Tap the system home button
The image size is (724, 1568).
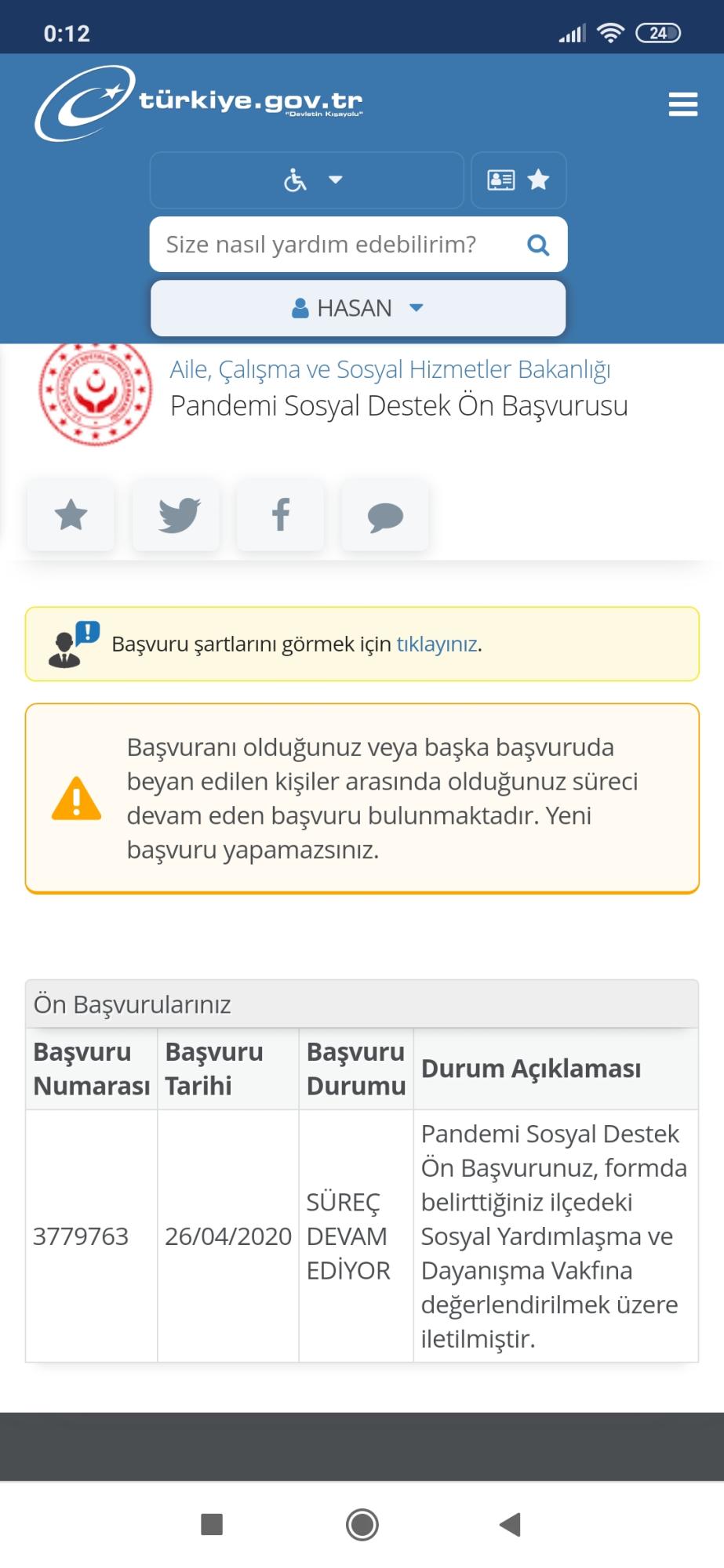coord(362,1524)
